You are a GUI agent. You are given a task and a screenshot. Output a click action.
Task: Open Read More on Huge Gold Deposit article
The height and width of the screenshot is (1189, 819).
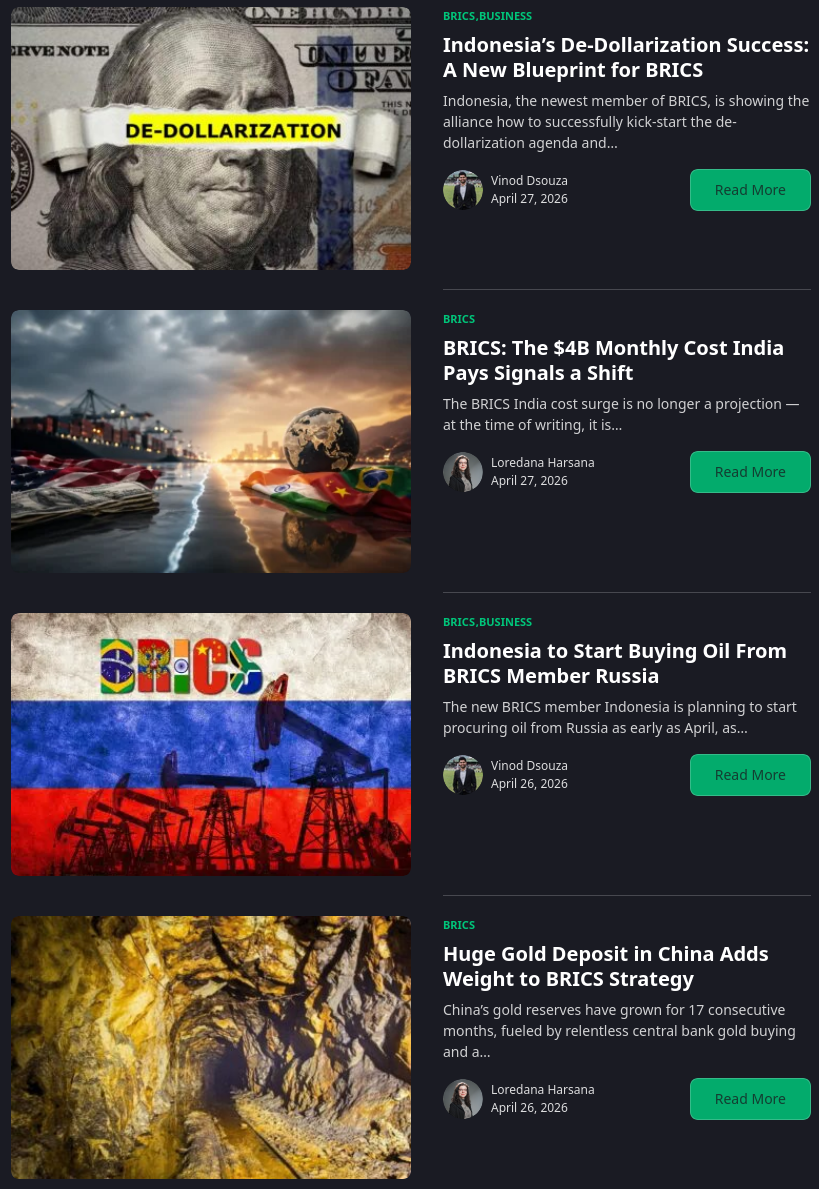[x=750, y=1099]
